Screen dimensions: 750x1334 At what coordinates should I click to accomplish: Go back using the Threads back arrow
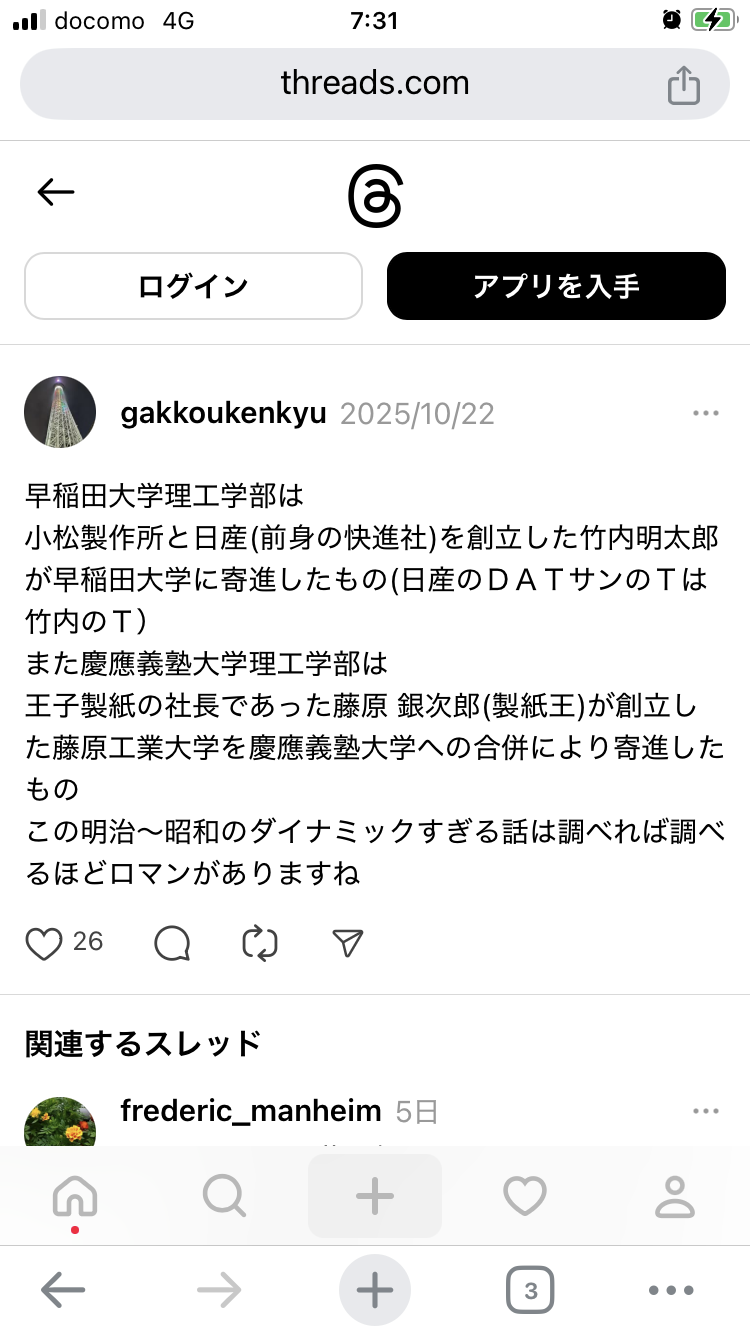[x=56, y=191]
